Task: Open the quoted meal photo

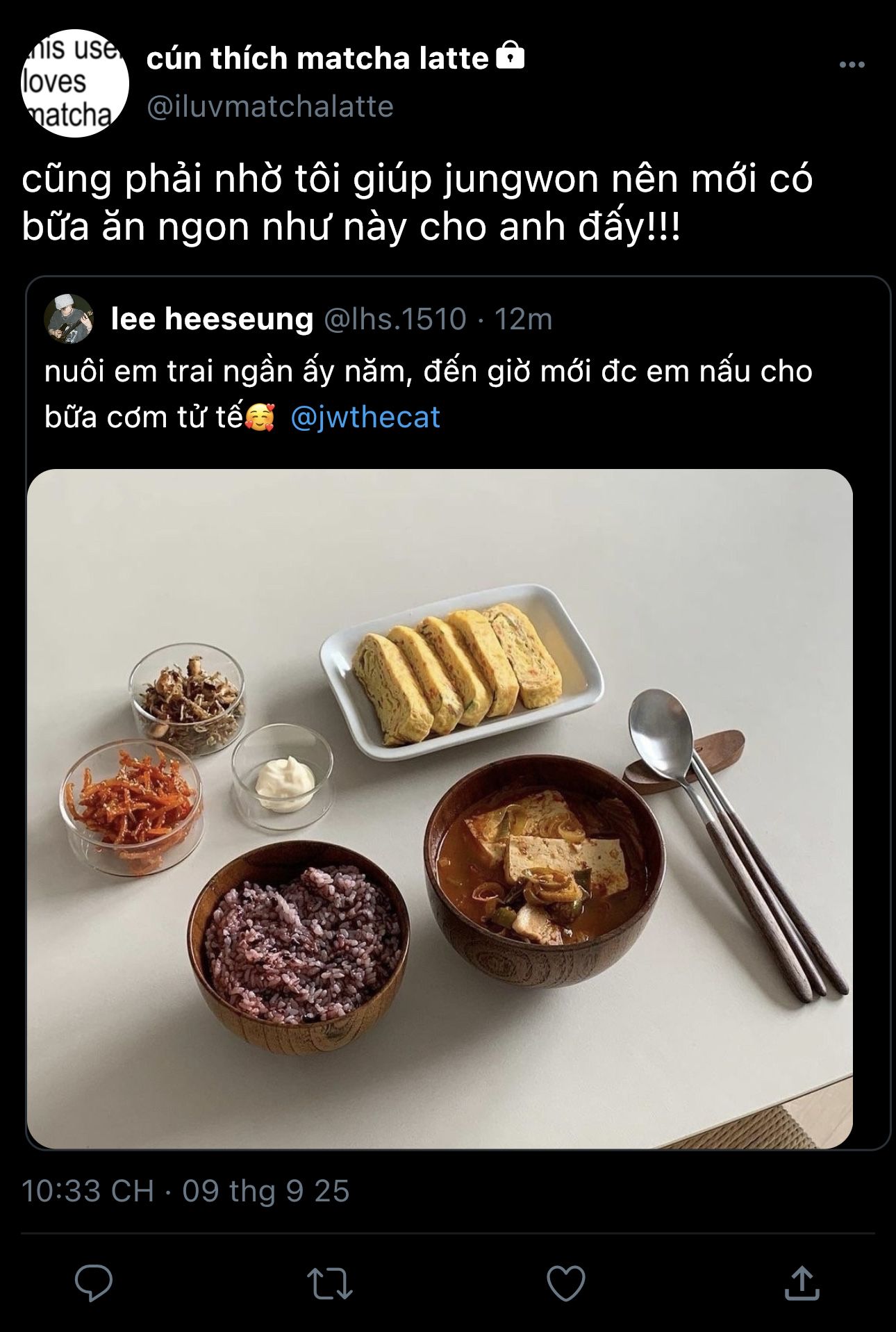Action: [439, 808]
